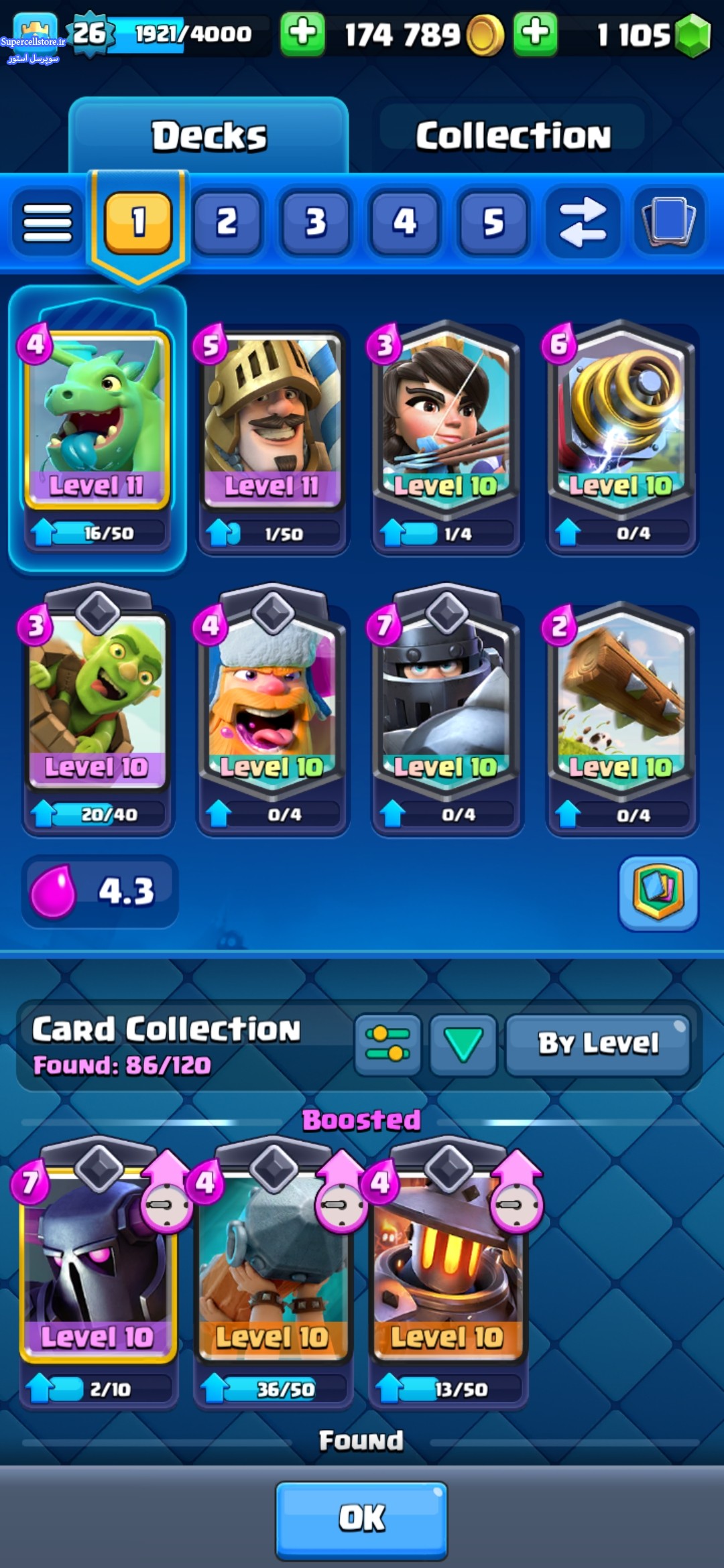Select deck slot 5

coord(493,222)
